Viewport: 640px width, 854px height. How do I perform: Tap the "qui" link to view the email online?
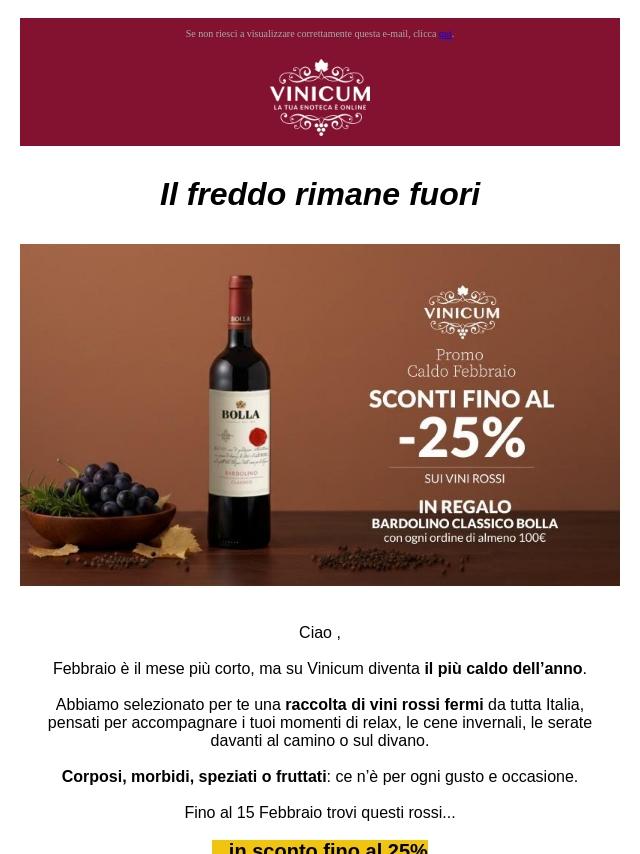coord(446,34)
